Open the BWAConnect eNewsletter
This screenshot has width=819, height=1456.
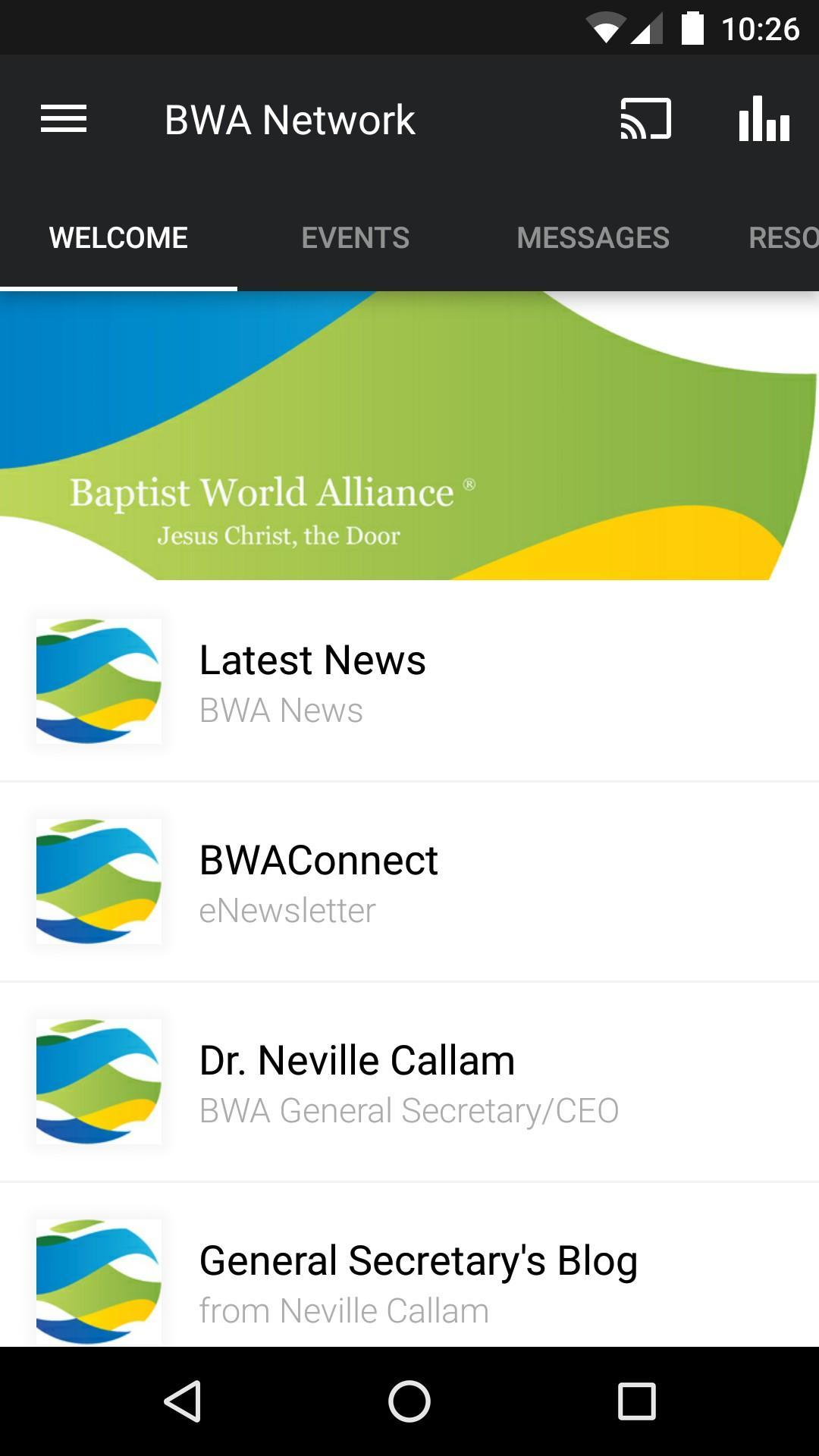click(x=409, y=881)
